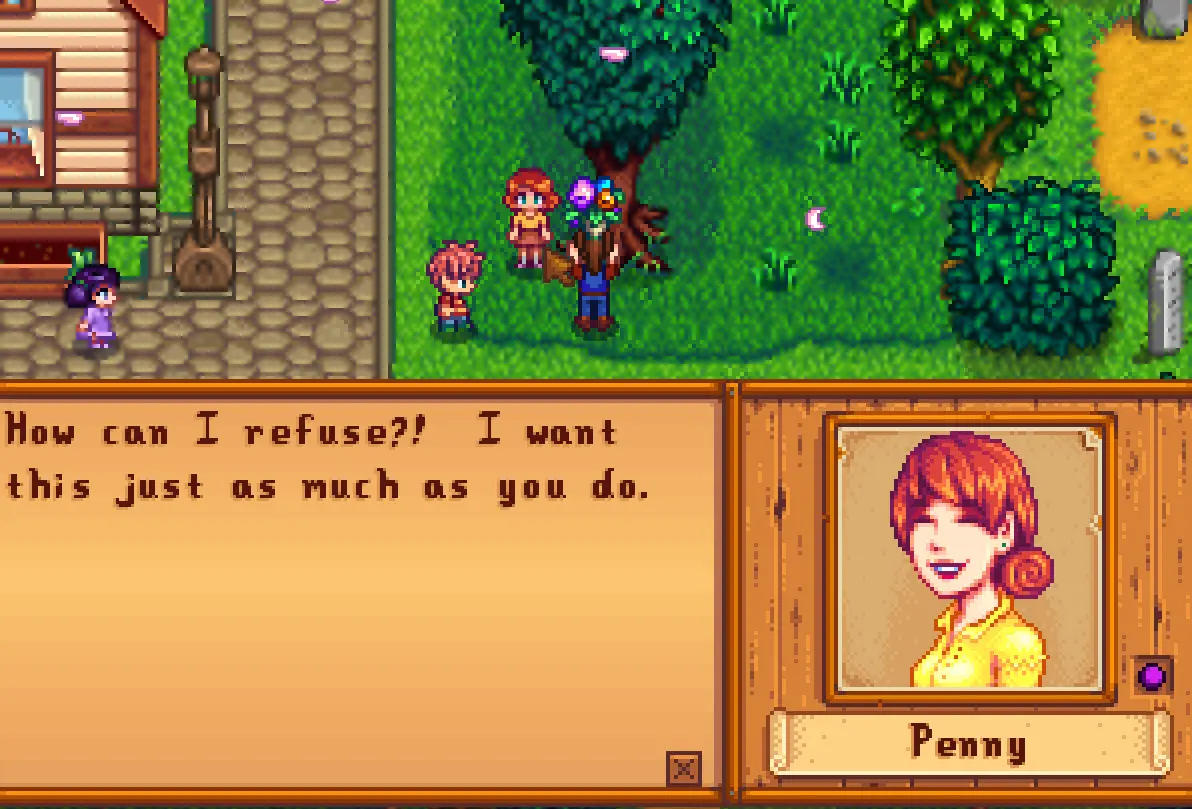
Task: Close Penny's dialogue with the X button
Action: pos(683,769)
